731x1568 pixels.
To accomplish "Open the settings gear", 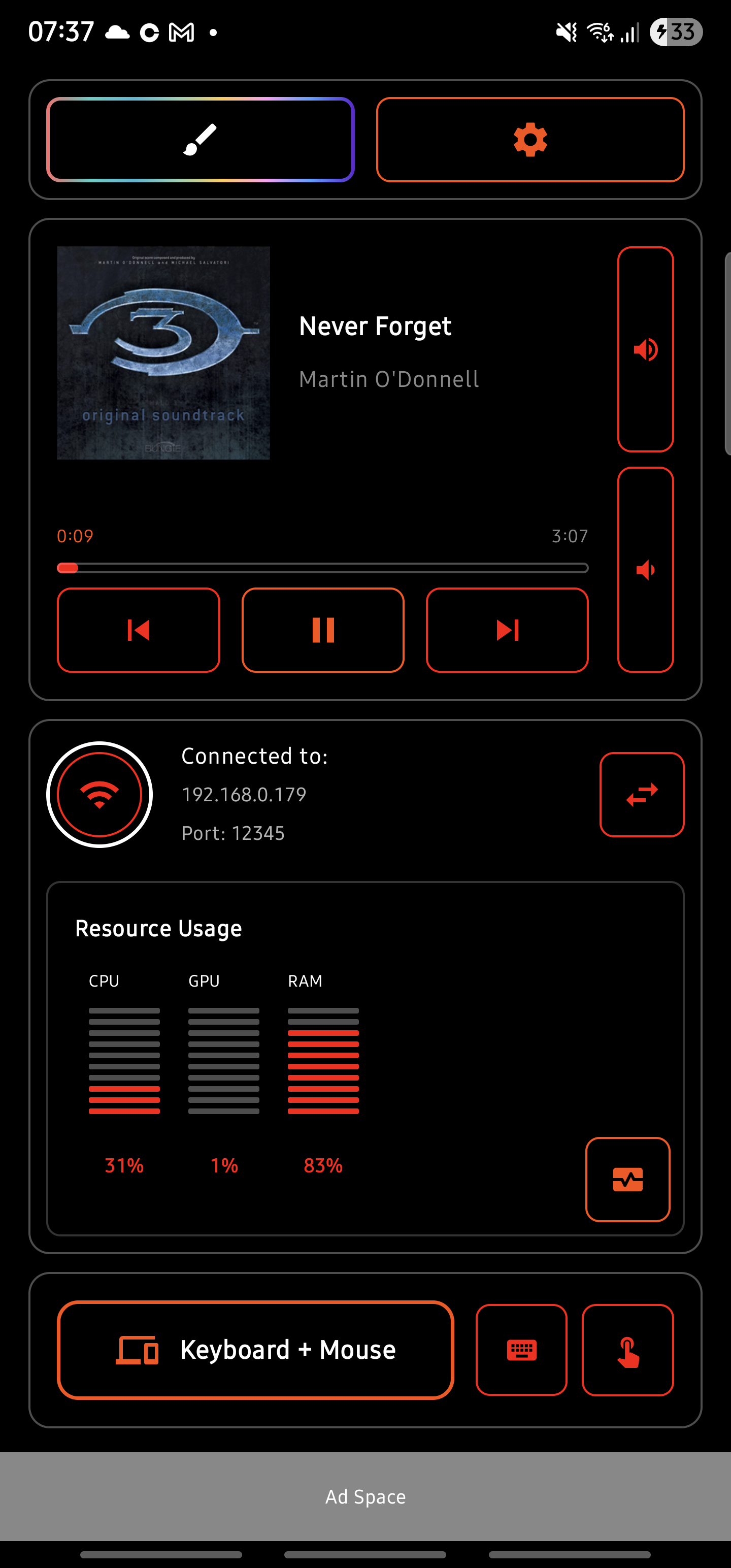I will (529, 140).
